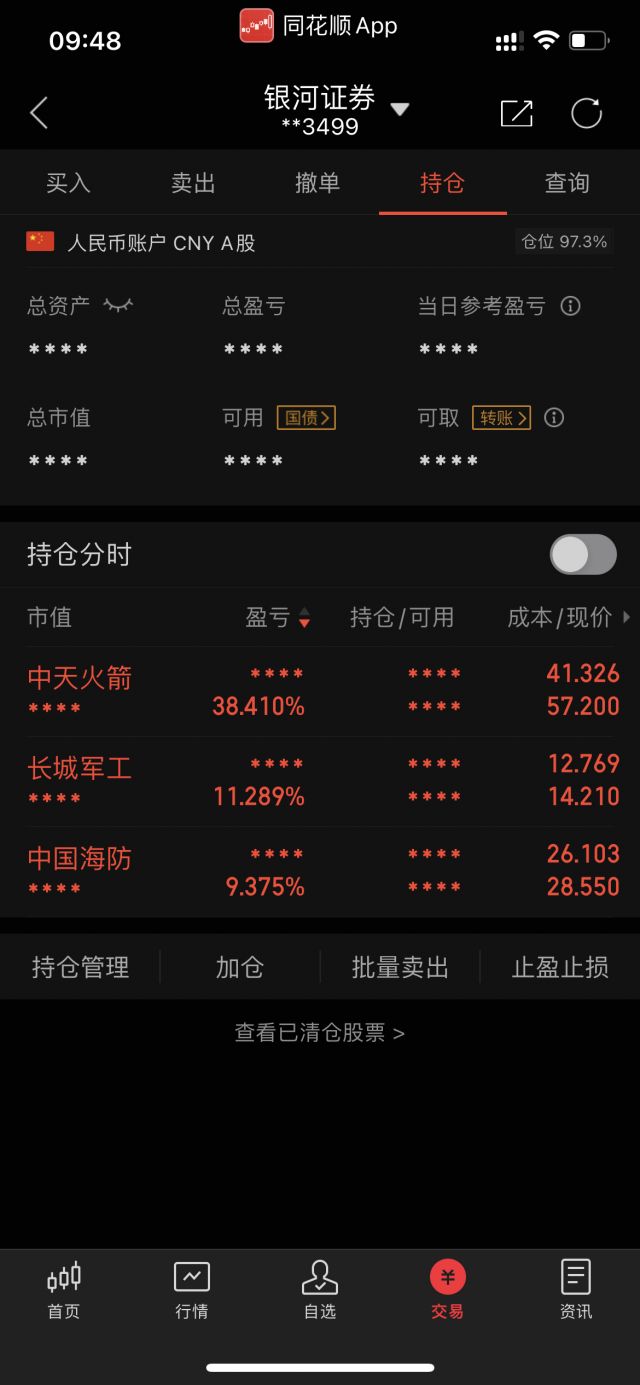
Task: Enable the 持仓分时 switch
Action: [583, 554]
